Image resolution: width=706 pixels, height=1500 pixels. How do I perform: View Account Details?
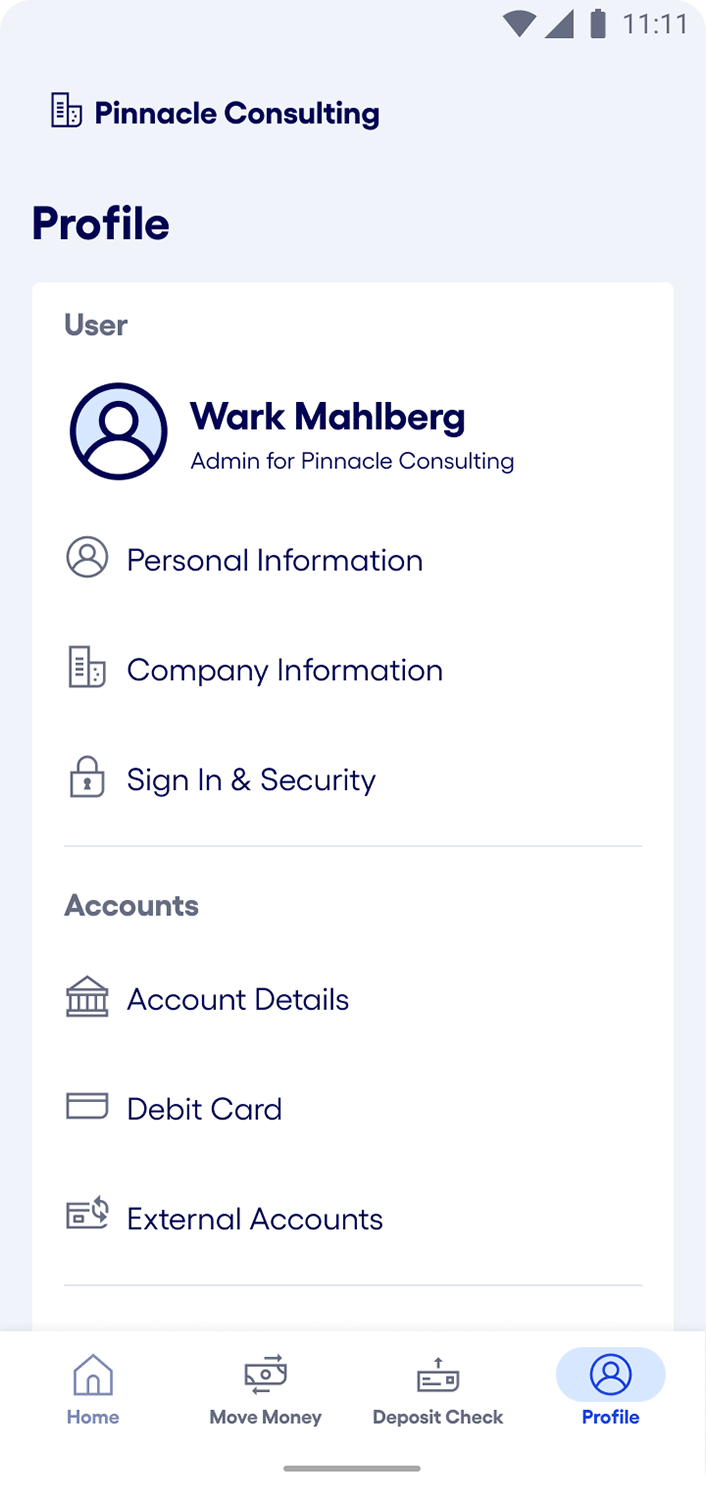click(x=237, y=999)
